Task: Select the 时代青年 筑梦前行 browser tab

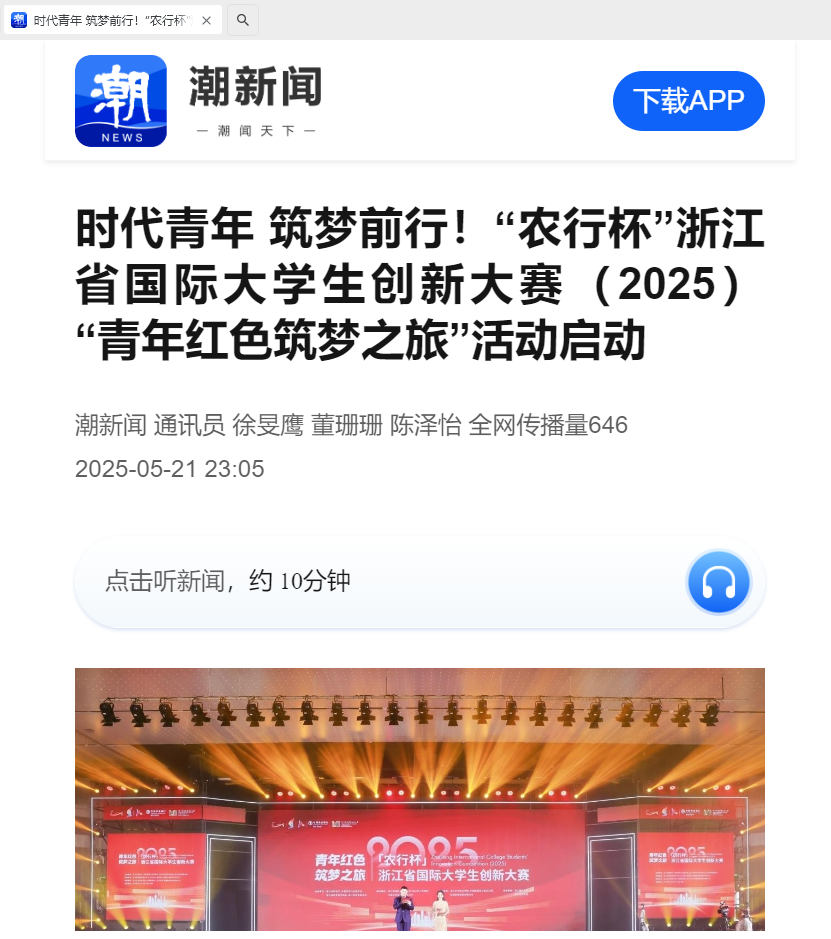Action: 105,20
